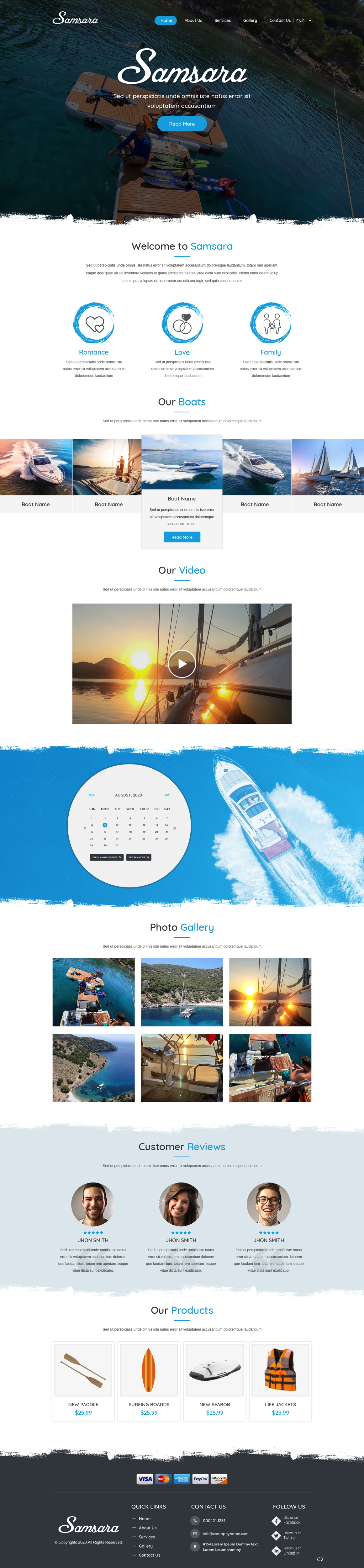Open the Gallery page from the header

point(250,21)
